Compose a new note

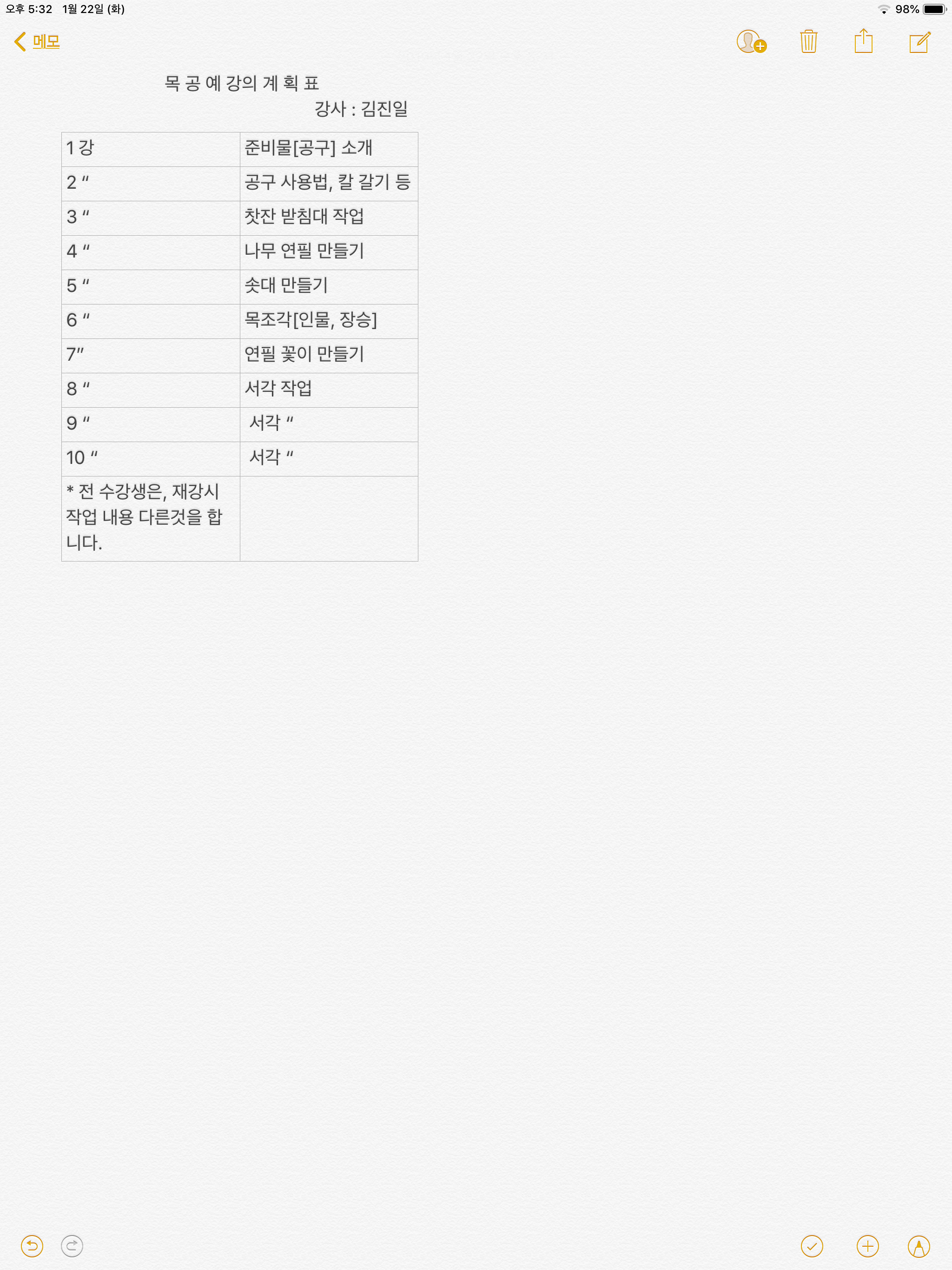(920, 42)
